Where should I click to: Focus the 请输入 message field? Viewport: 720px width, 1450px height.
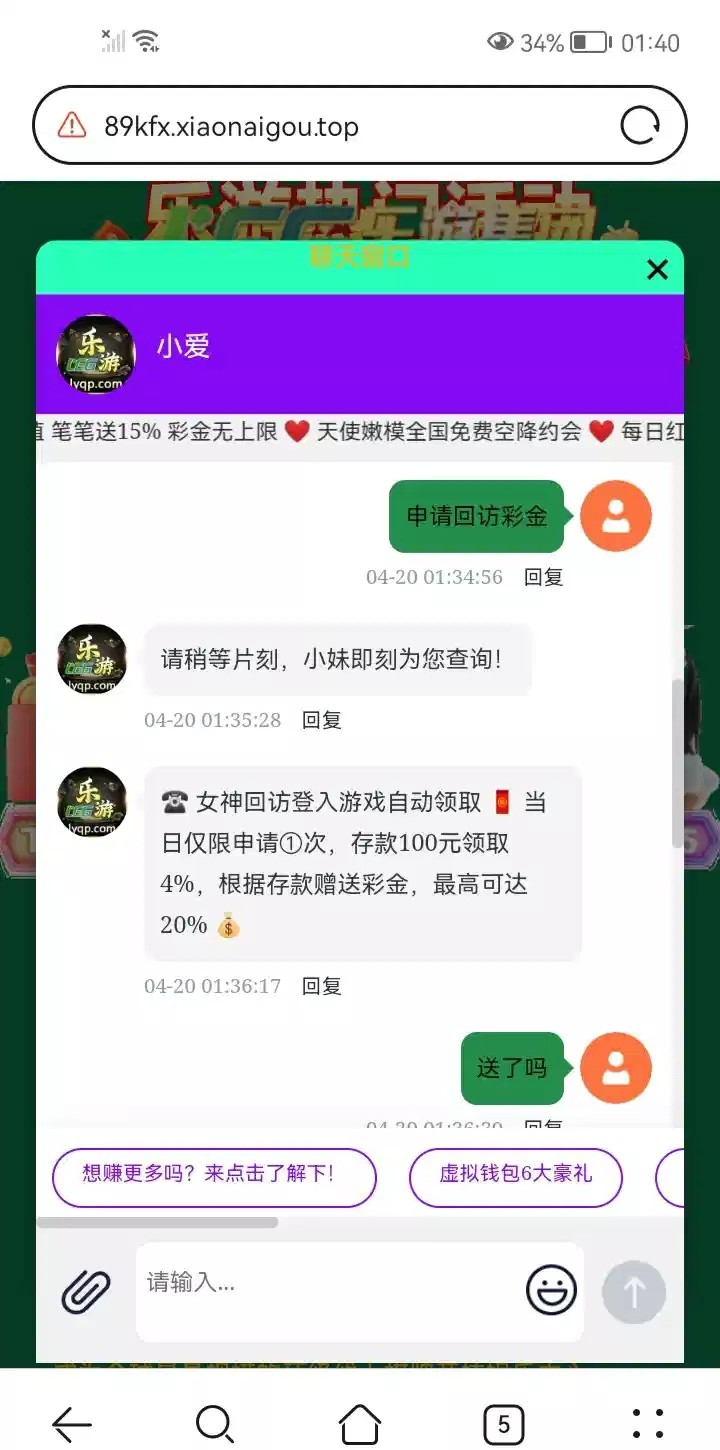[x=330, y=1284]
